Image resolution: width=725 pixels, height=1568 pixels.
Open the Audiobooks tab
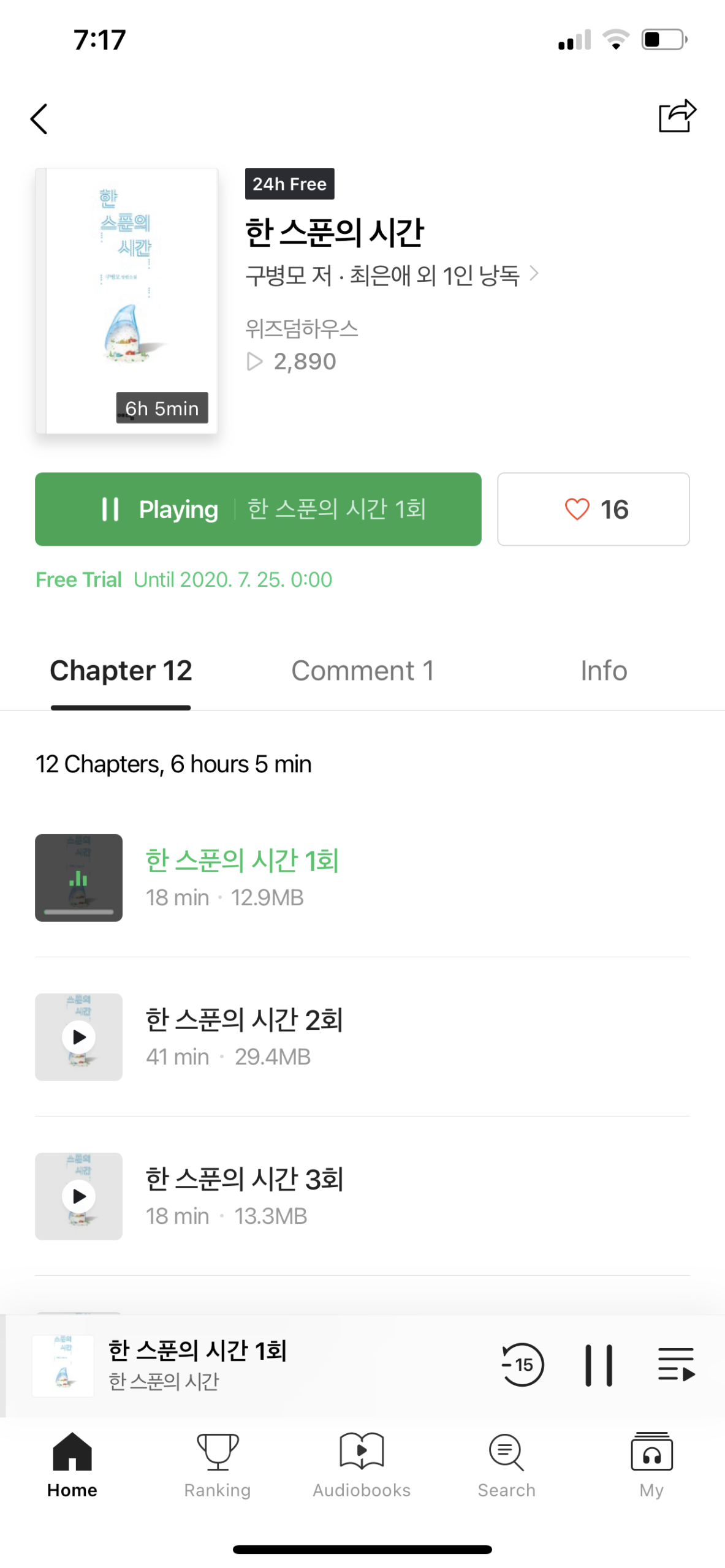click(362, 1464)
